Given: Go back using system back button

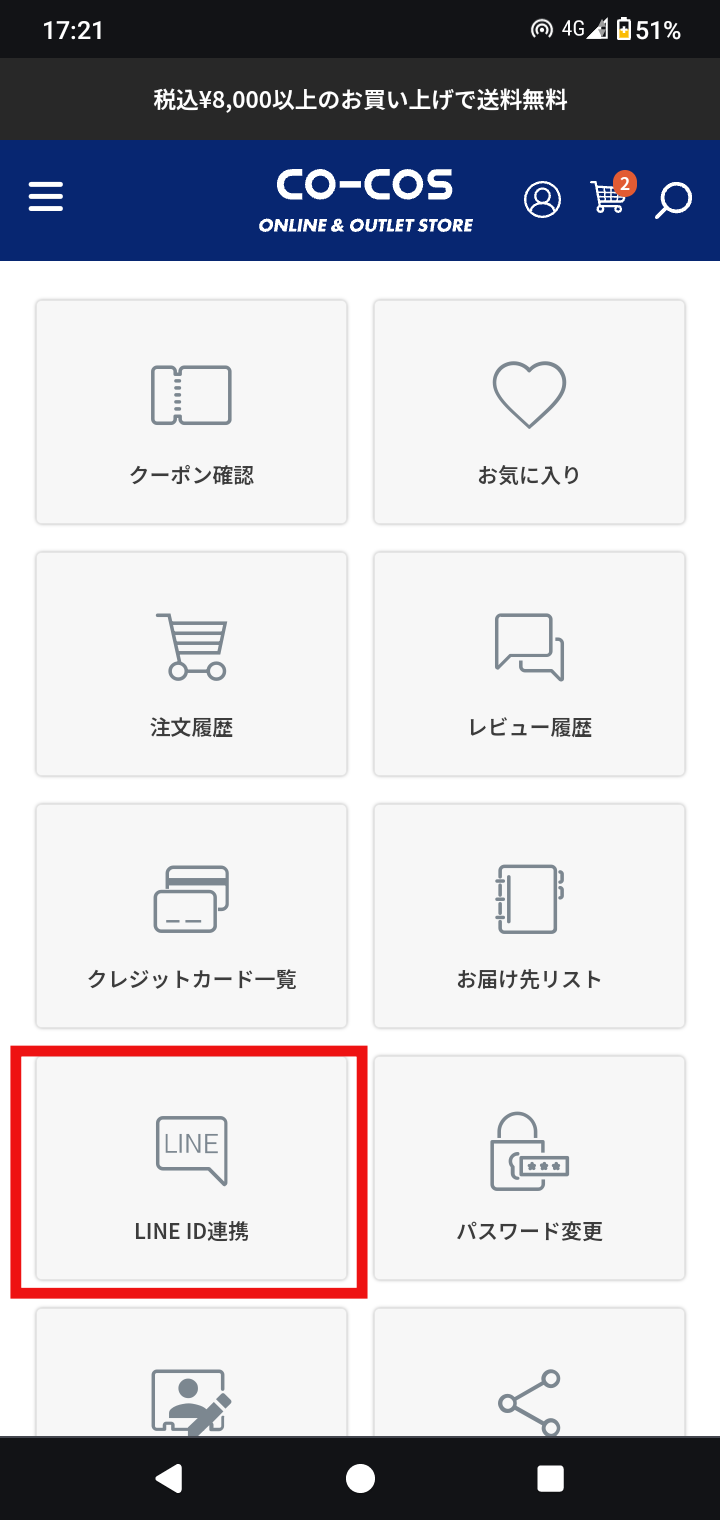Looking at the screenshot, I should [x=169, y=1478].
